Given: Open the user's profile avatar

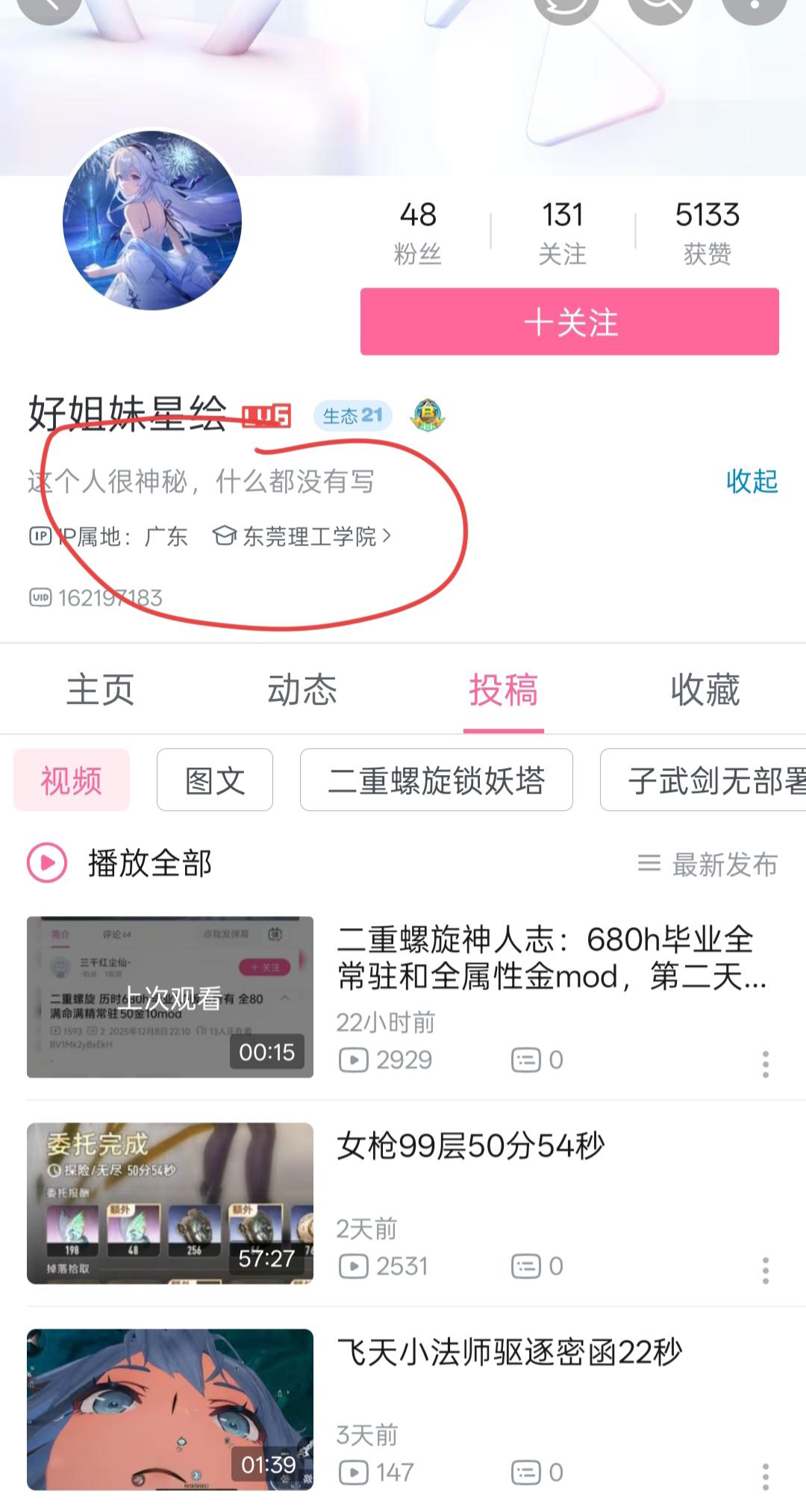Looking at the screenshot, I should tap(152, 221).
